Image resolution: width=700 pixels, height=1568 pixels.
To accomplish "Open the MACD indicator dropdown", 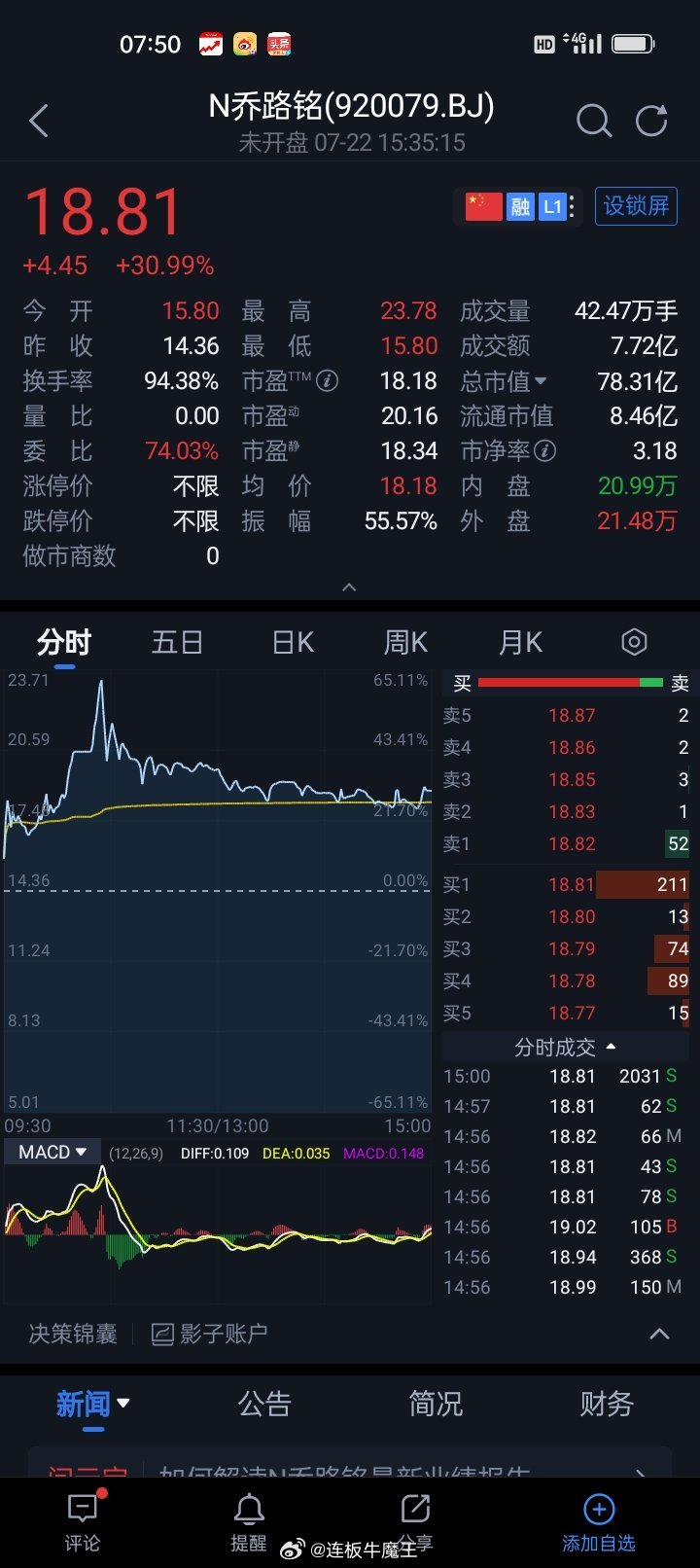I will click(52, 1152).
